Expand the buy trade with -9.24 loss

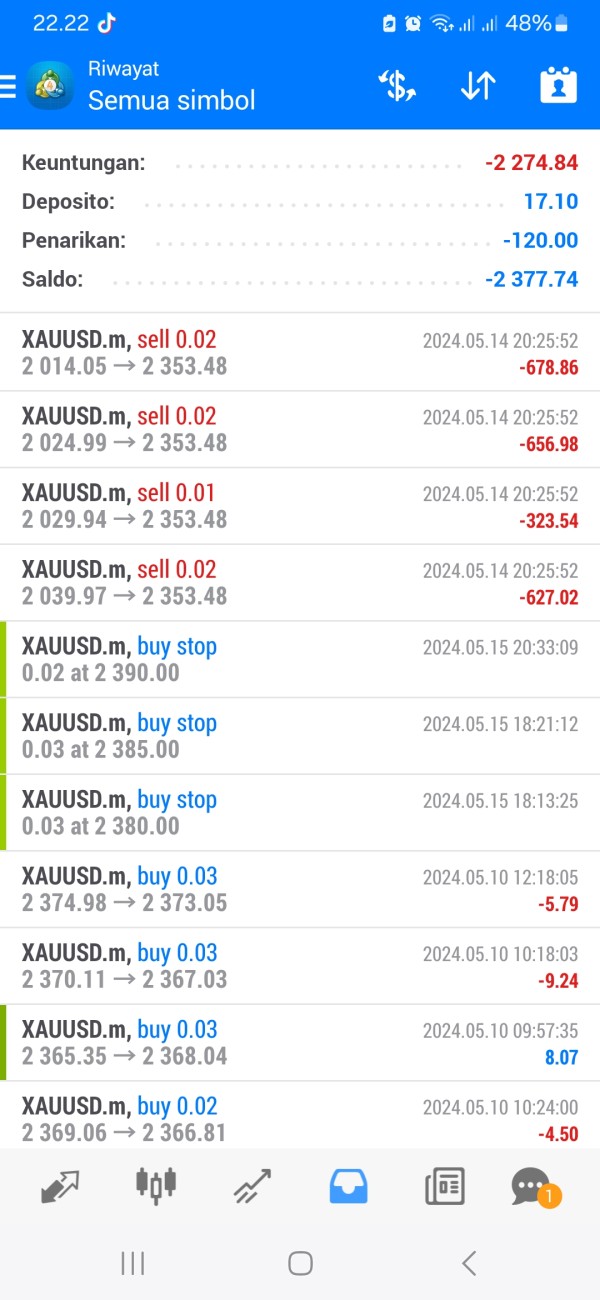click(300, 966)
